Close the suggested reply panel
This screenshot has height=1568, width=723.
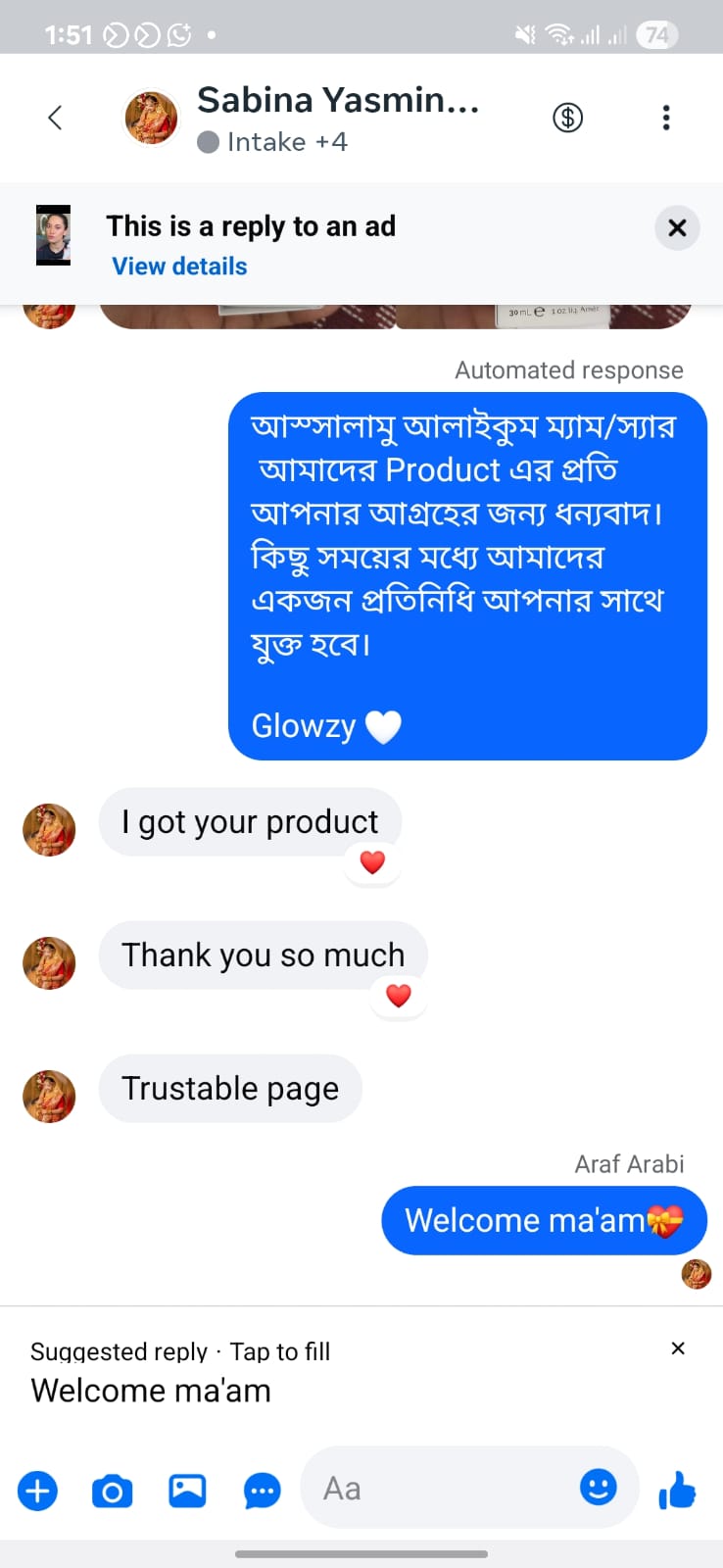coord(677,1348)
